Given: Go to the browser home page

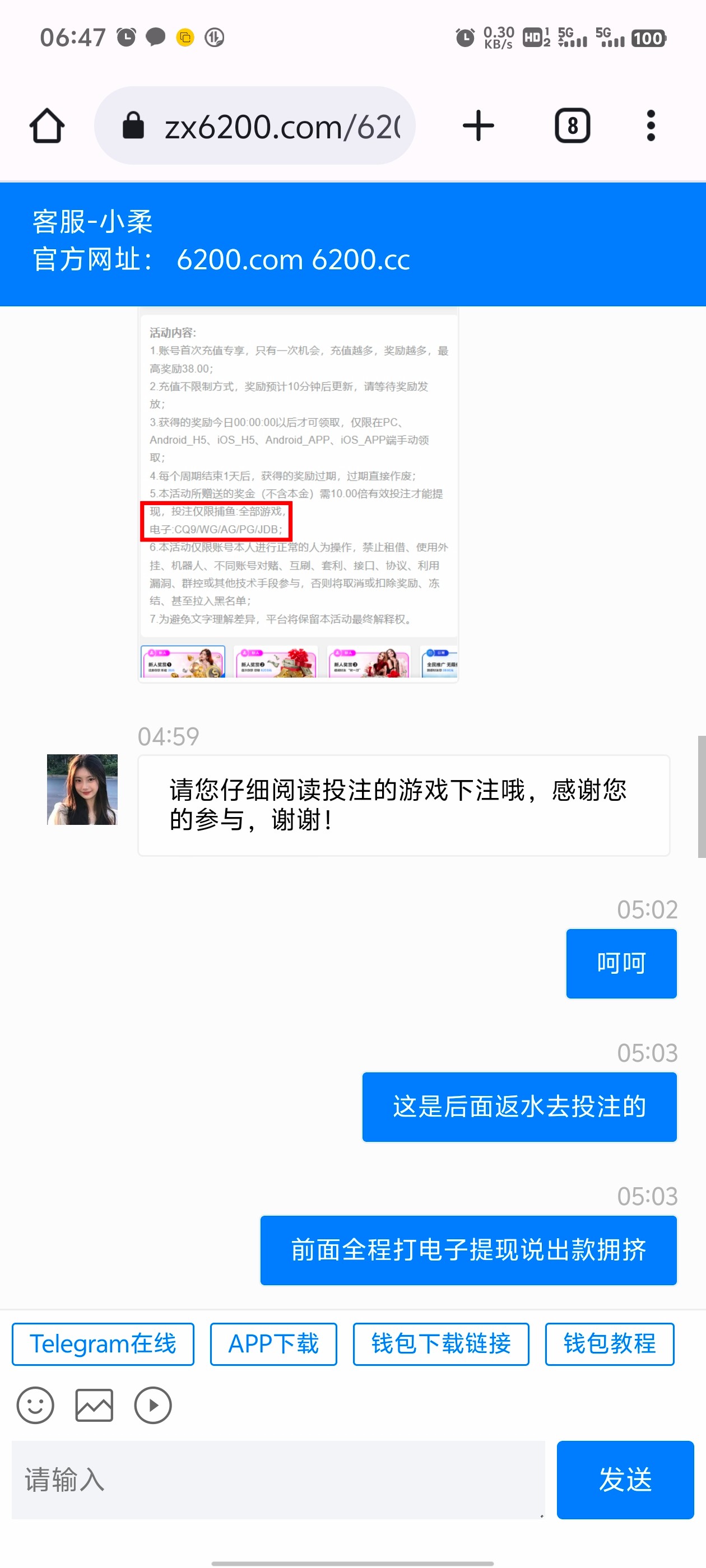Looking at the screenshot, I should [x=47, y=126].
